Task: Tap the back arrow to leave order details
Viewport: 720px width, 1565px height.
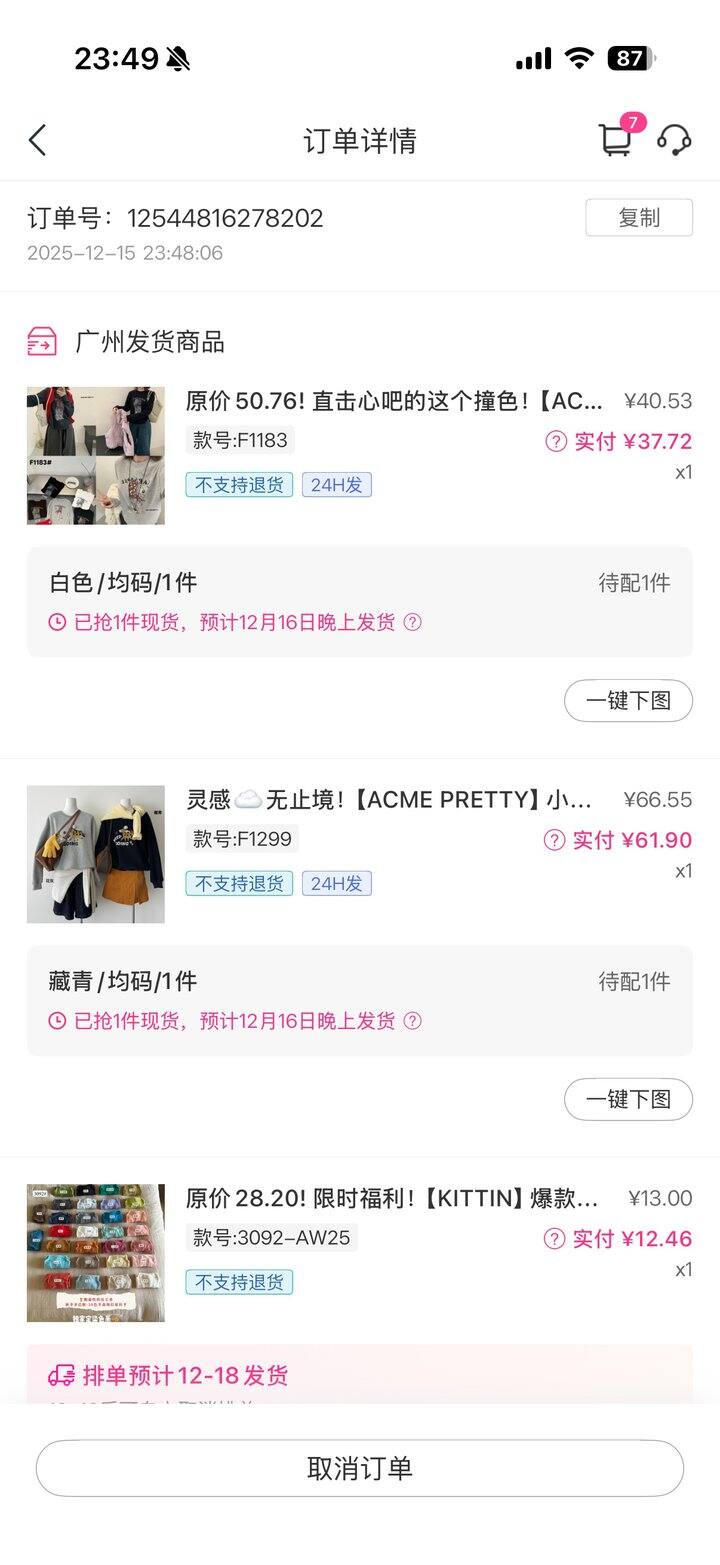Action: click(x=38, y=140)
